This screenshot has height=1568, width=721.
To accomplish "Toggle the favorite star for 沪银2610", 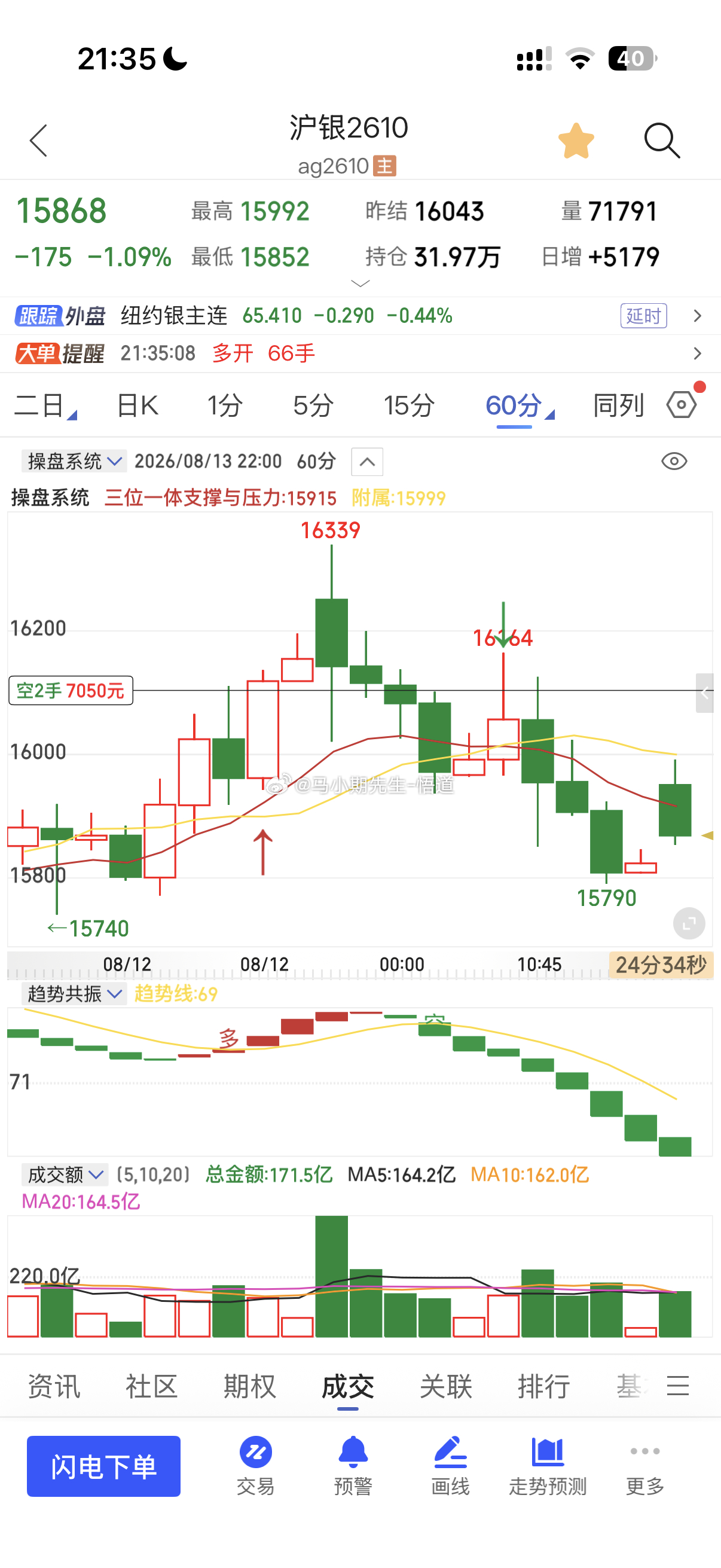I will (x=576, y=141).
